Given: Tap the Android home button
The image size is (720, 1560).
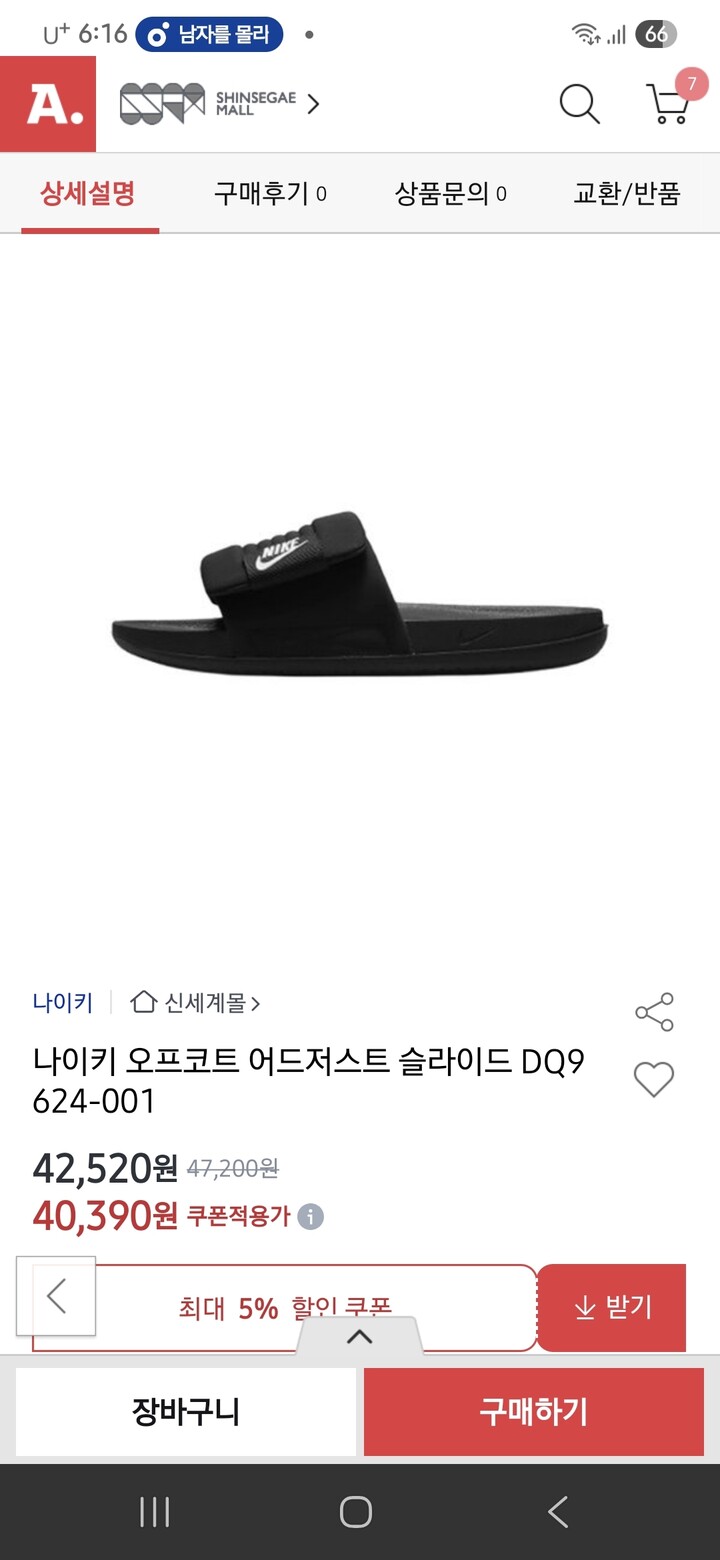Looking at the screenshot, I should [x=360, y=1513].
